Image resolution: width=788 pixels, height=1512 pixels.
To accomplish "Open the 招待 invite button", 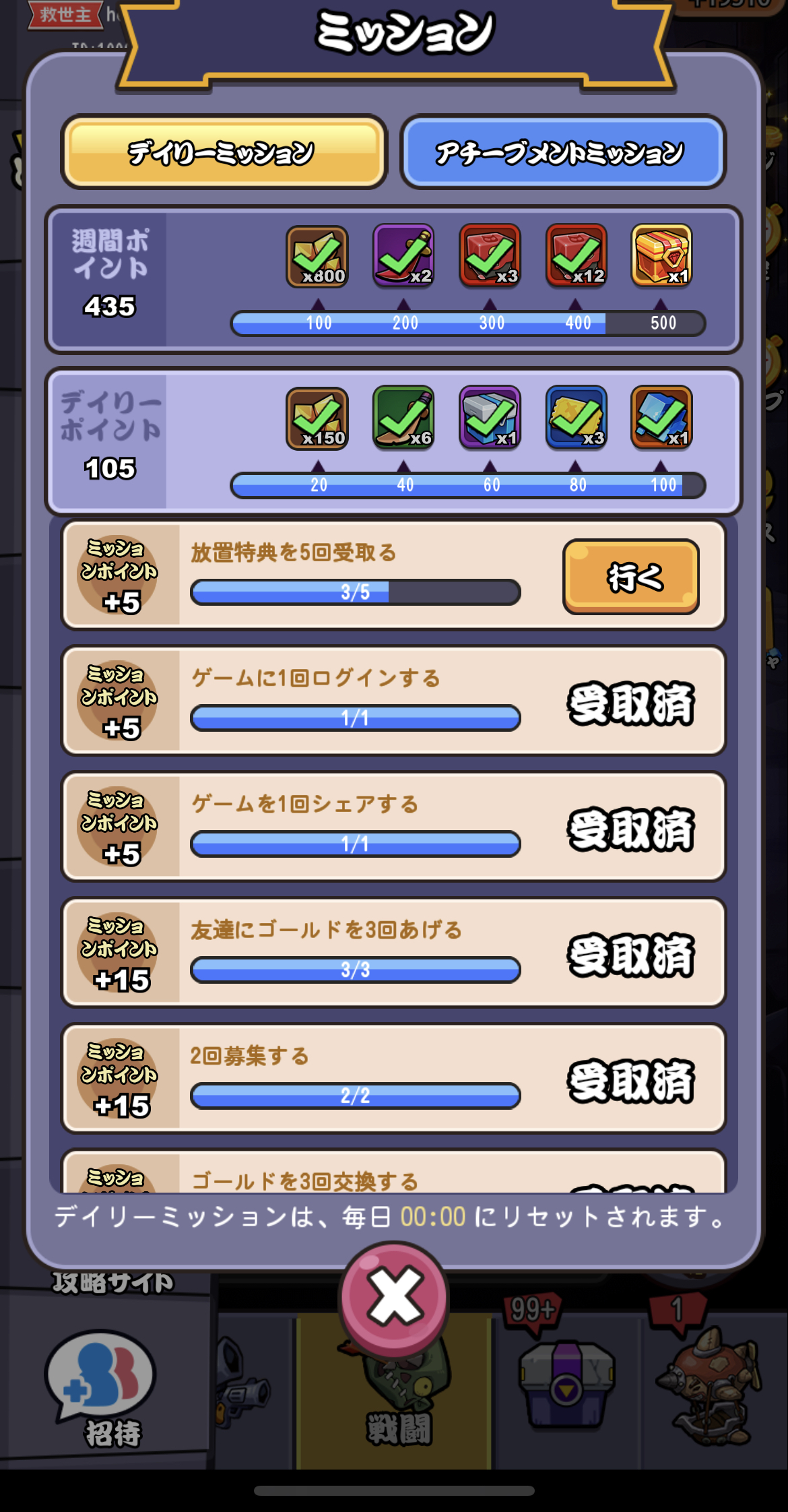I will pos(101,1388).
